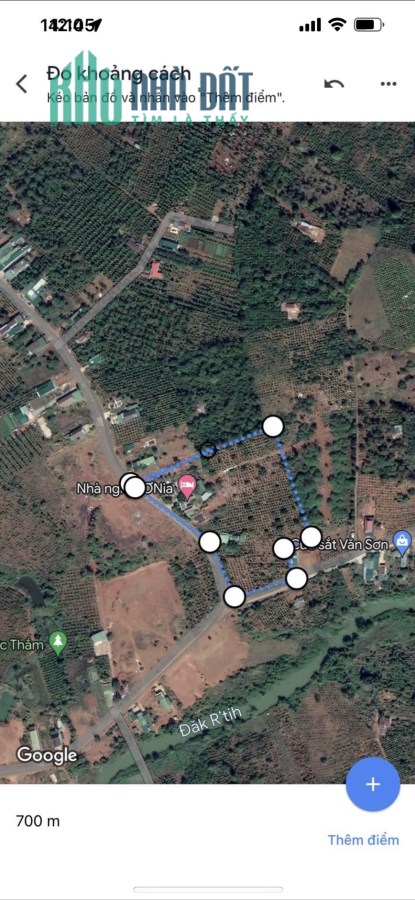
Task: Tap the blue plus button
Action: 373,784
